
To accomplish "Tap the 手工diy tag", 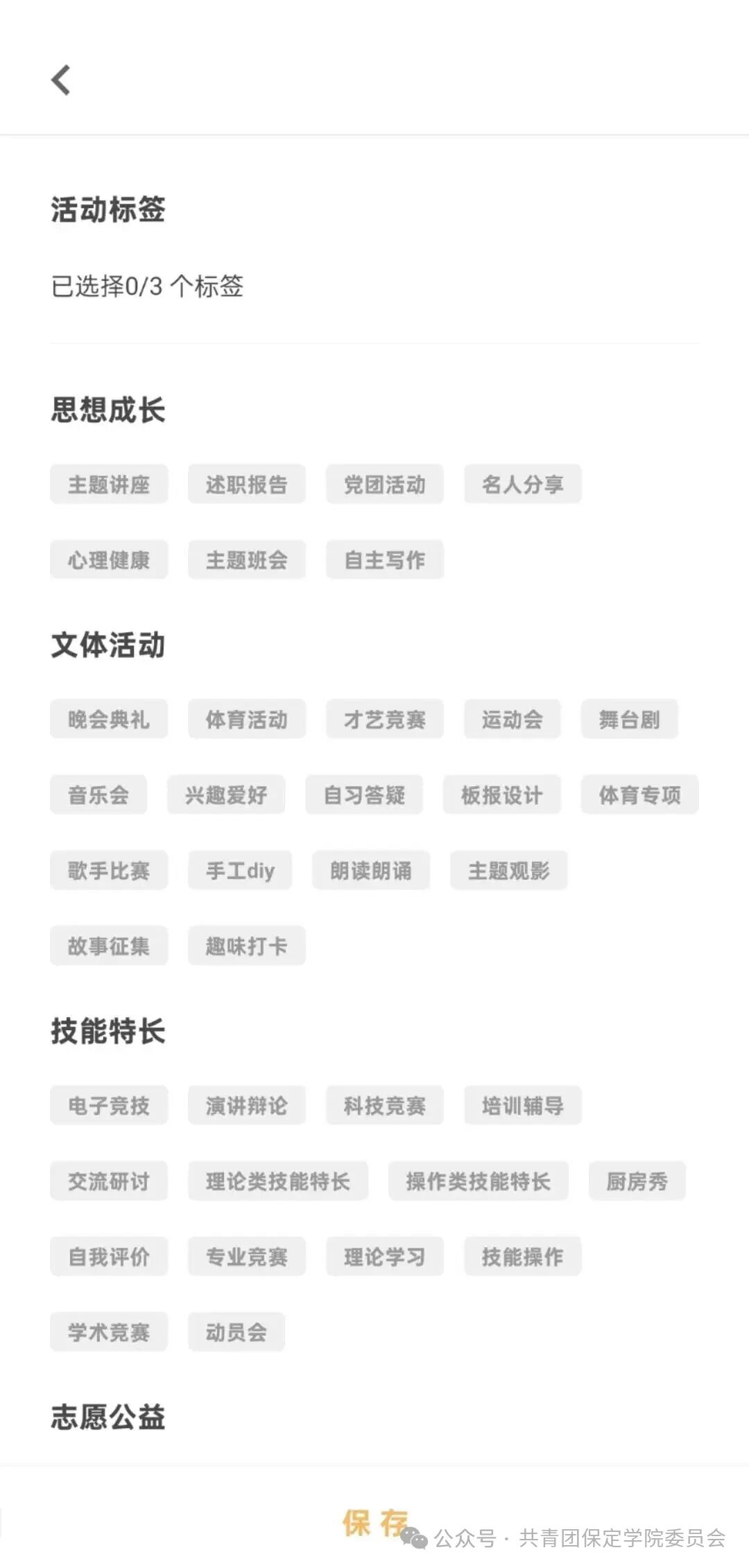I will coord(240,870).
